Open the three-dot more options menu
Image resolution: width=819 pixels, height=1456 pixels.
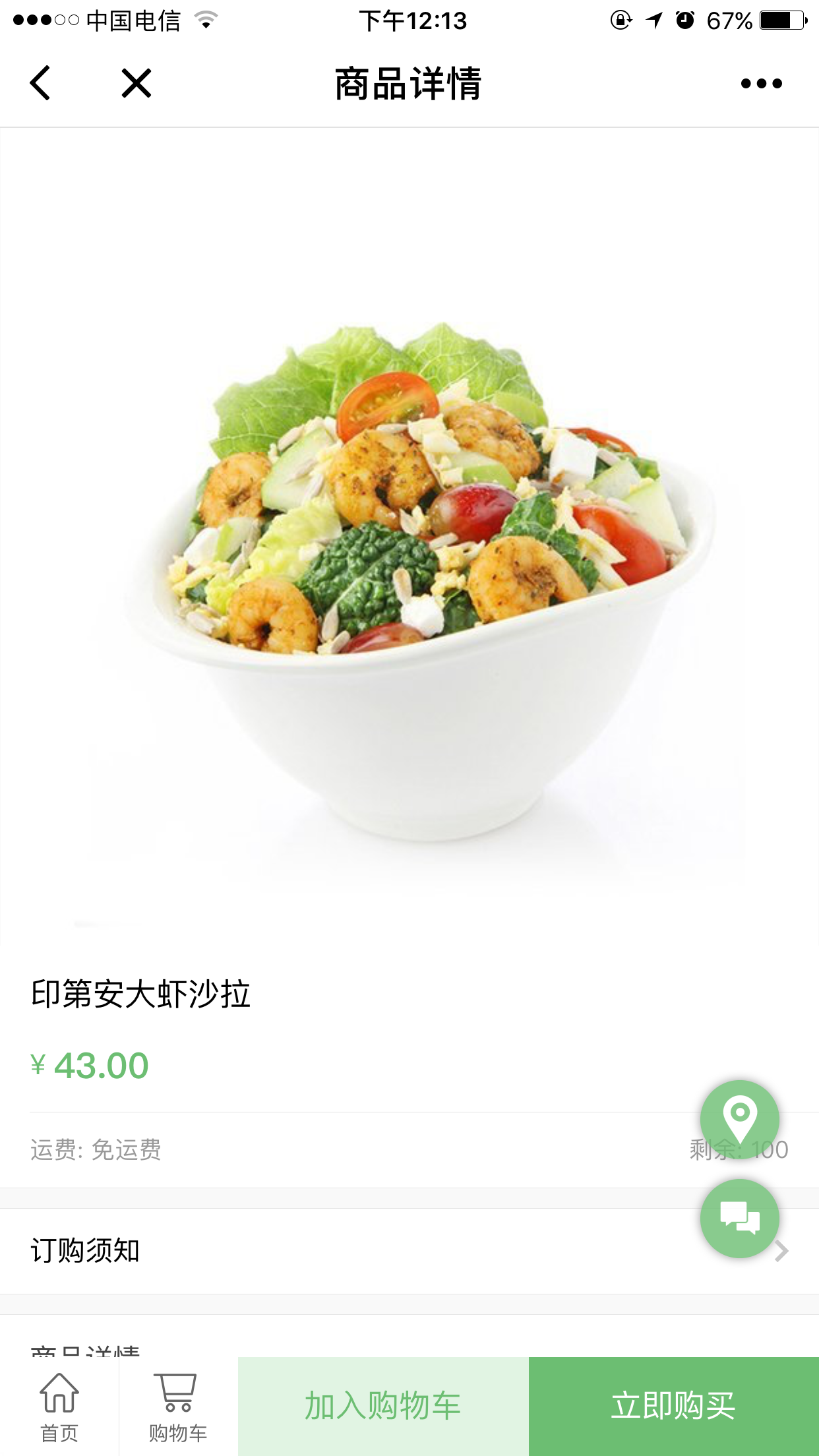pos(761,84)
